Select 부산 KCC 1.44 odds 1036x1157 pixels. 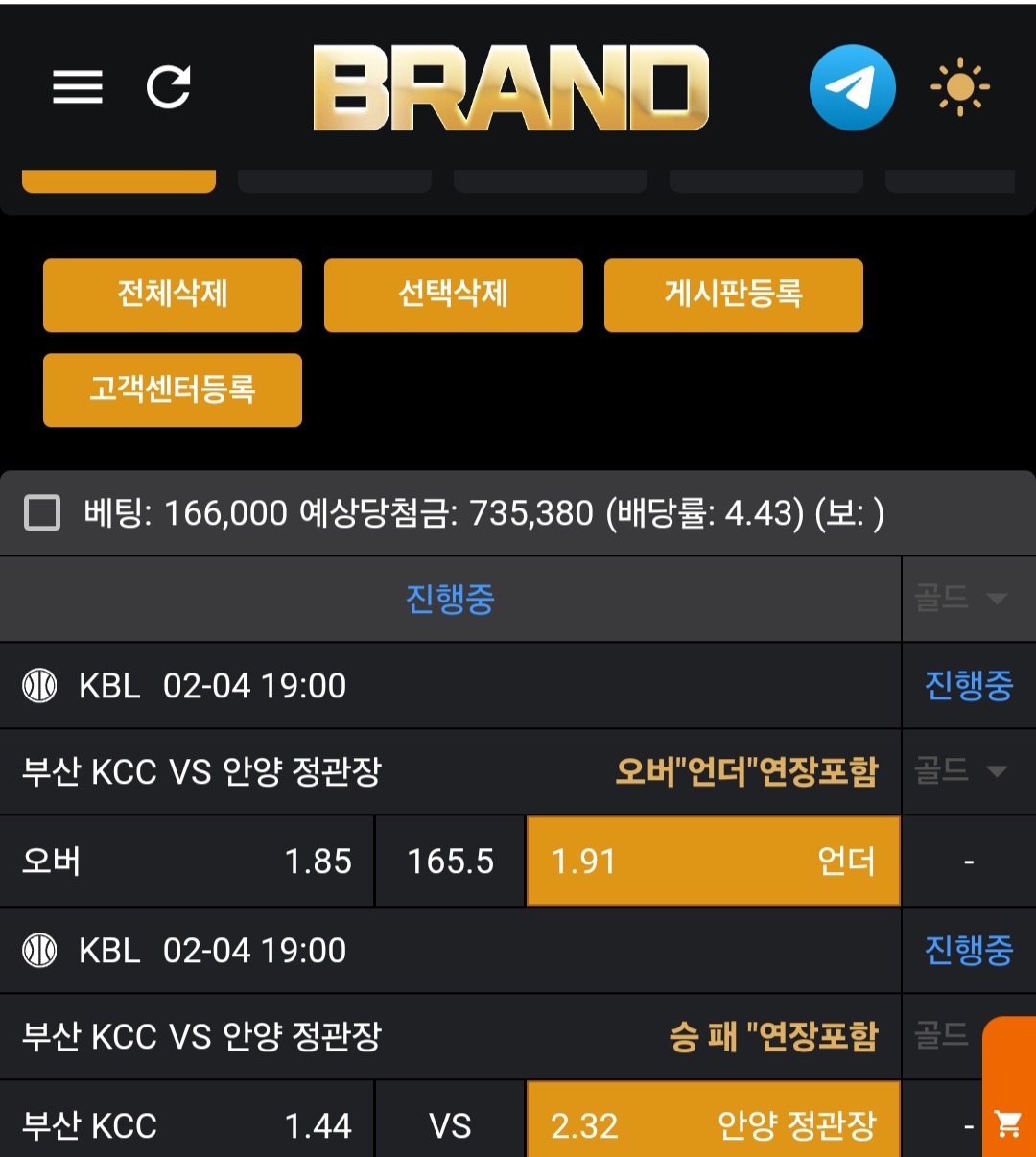click(x=187, y=1124)
